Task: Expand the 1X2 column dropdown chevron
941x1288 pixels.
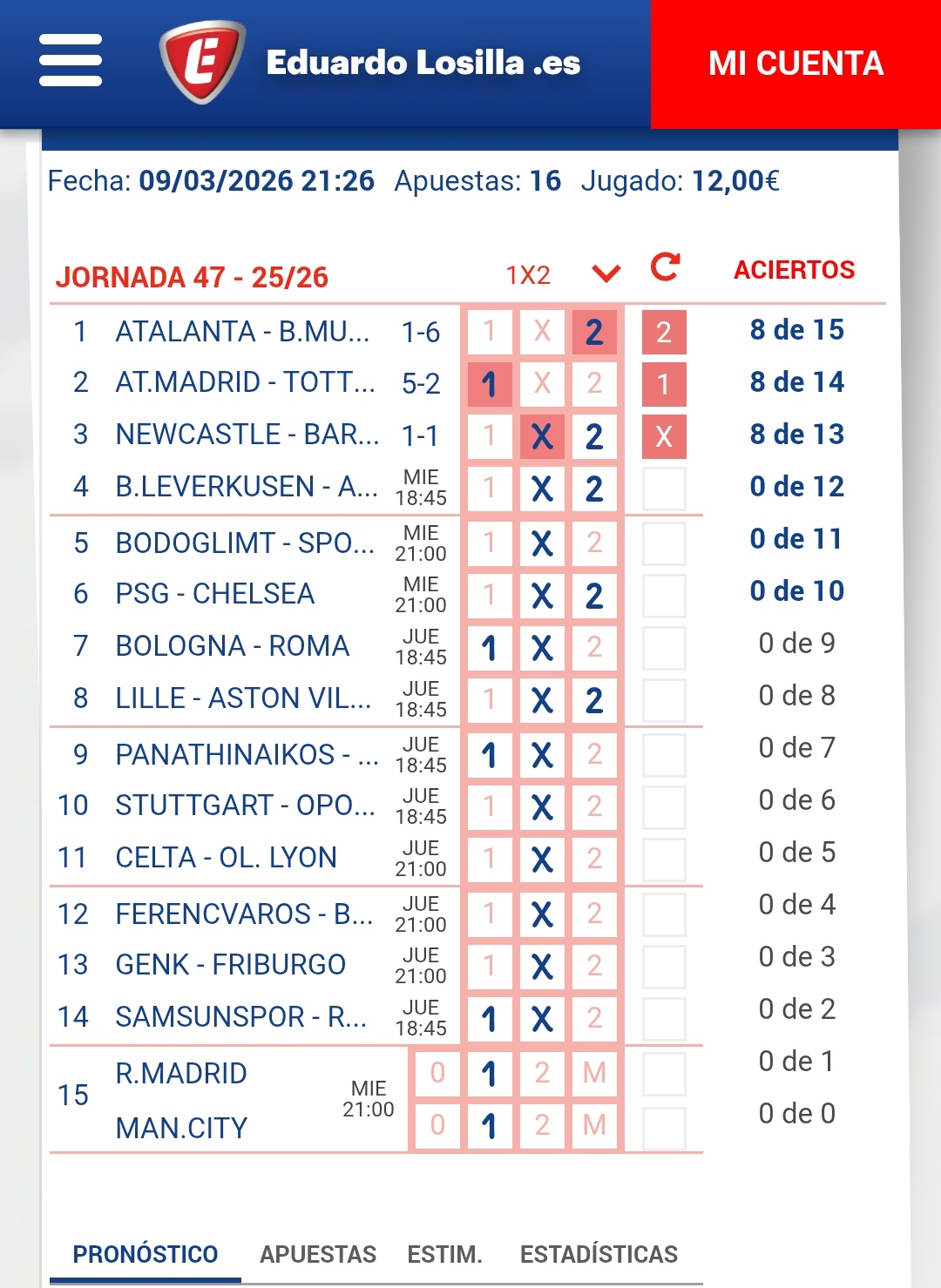Action: 605,270
